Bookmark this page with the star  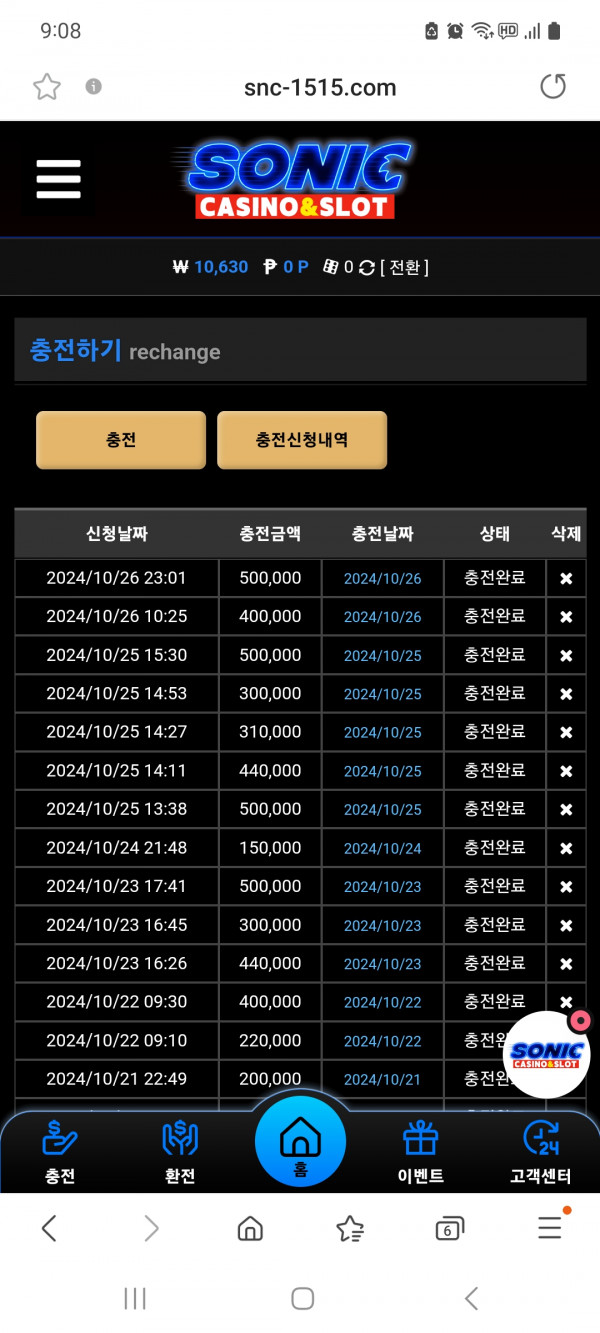[47, 87]
